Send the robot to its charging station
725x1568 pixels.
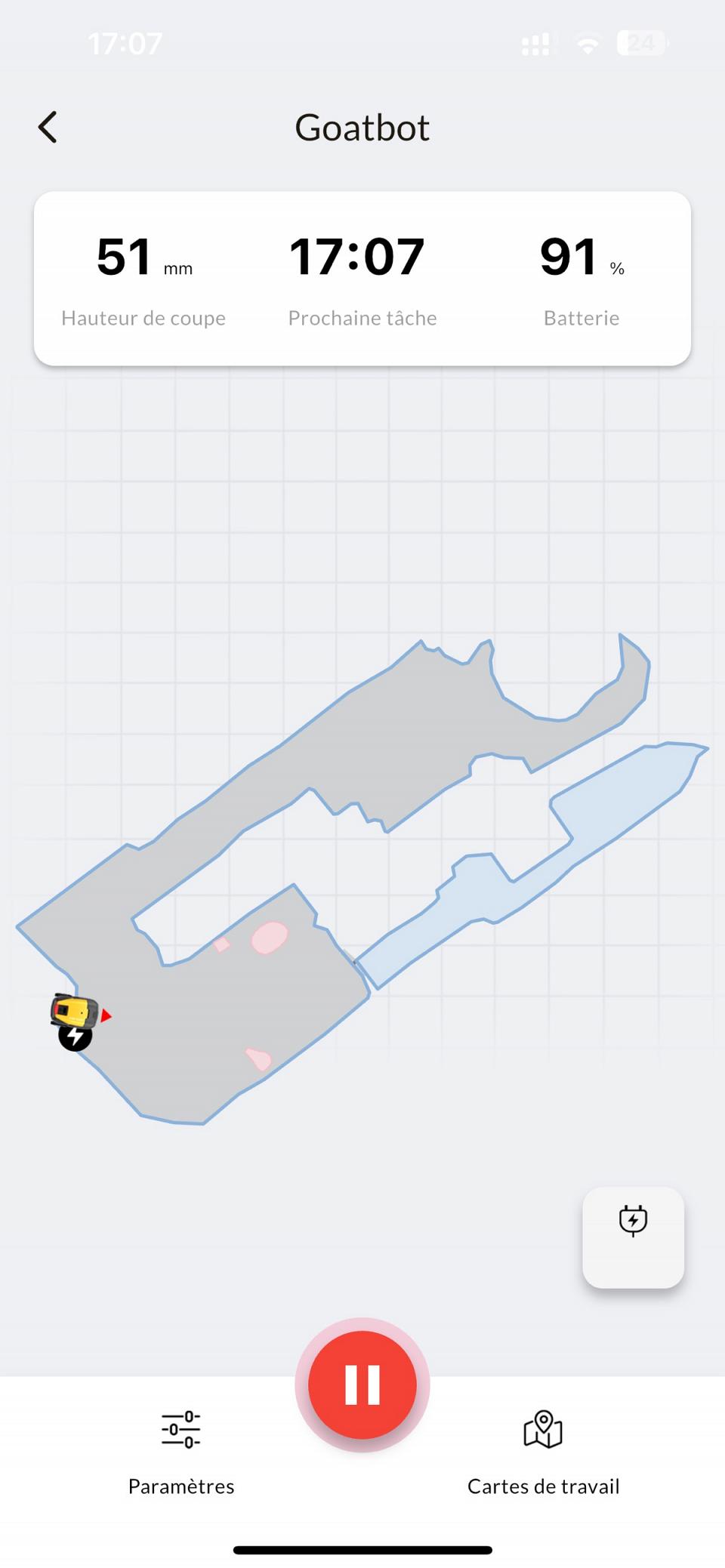(633, 1237)
